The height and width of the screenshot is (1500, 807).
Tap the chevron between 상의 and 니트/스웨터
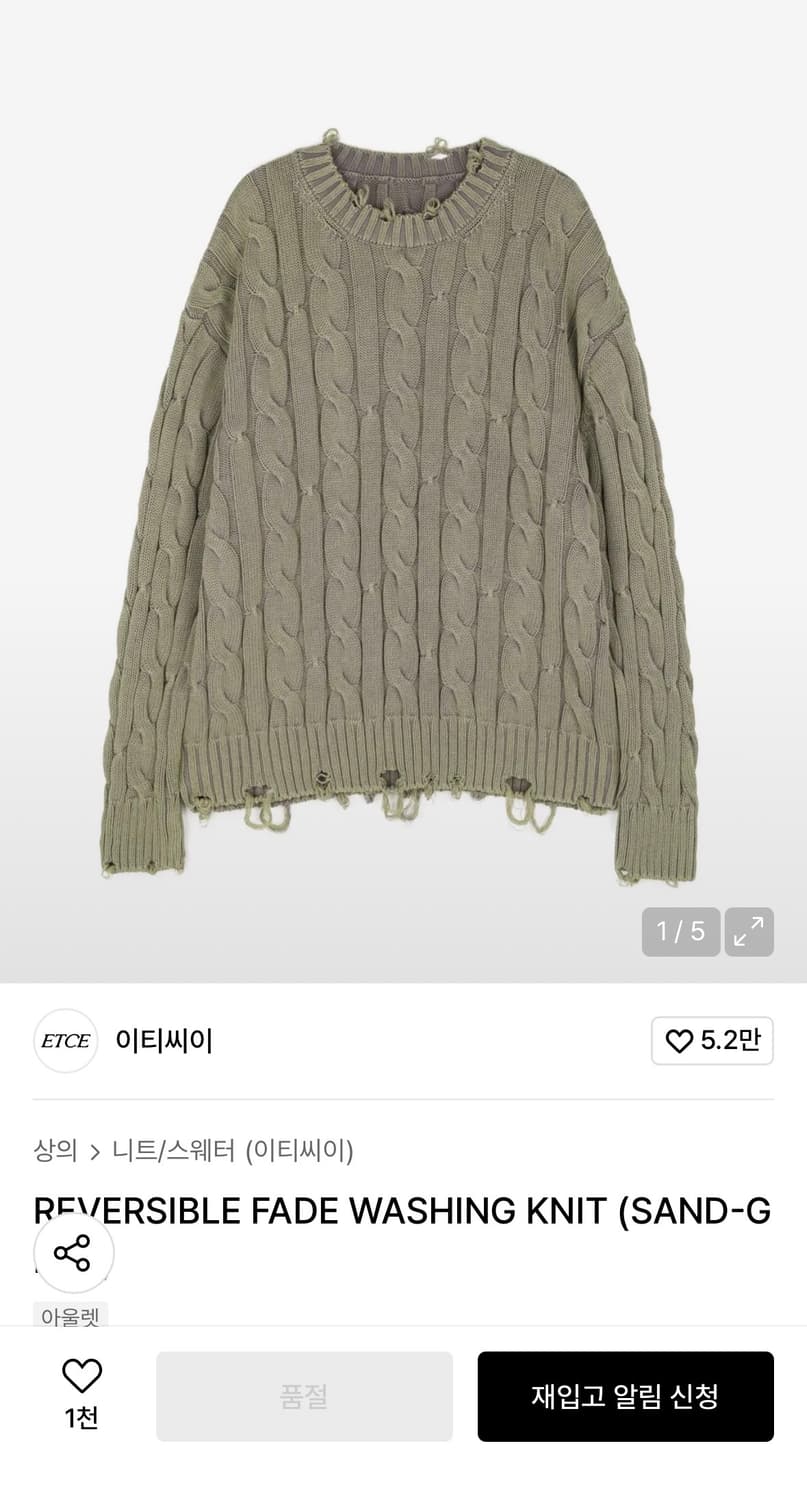click(x=95, y=1151)
